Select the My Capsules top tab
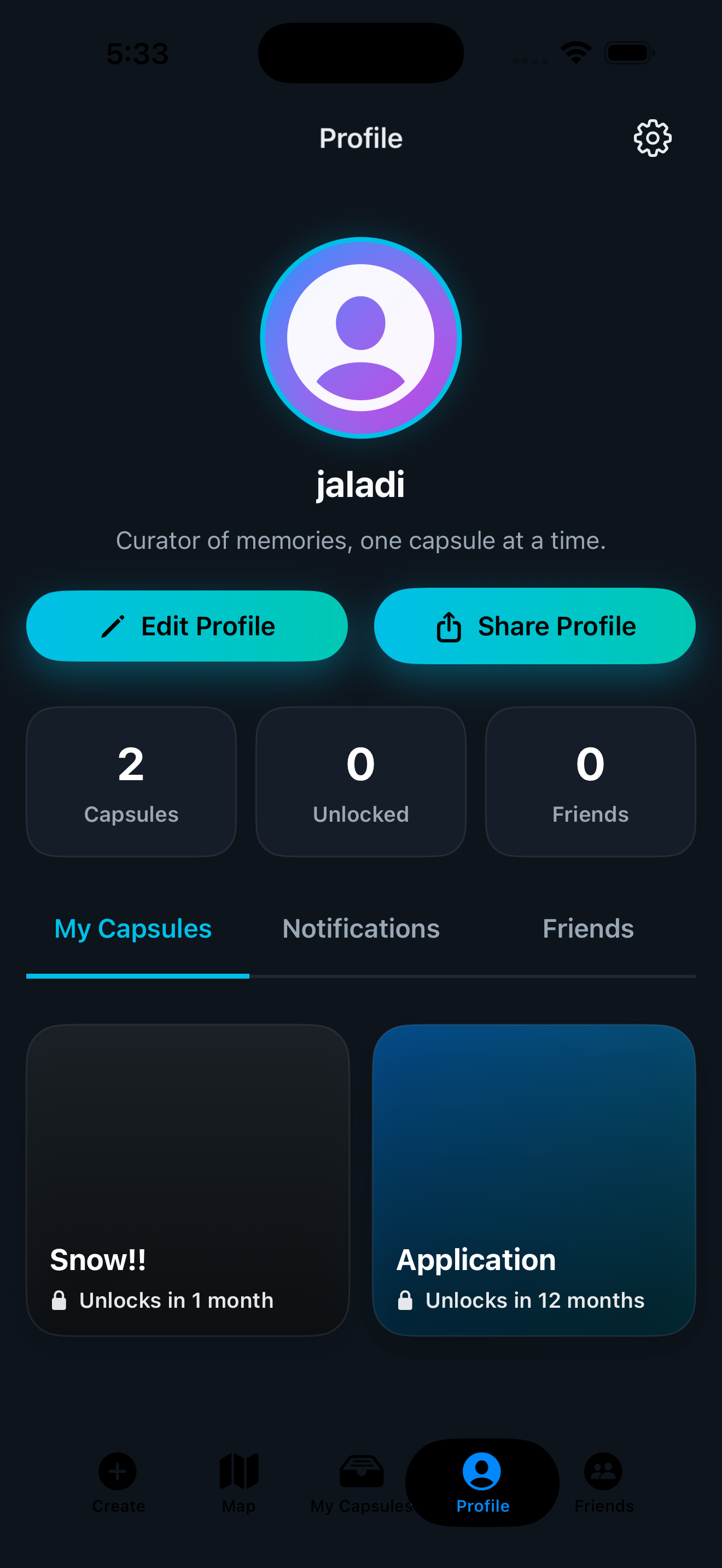 [133, 929]
